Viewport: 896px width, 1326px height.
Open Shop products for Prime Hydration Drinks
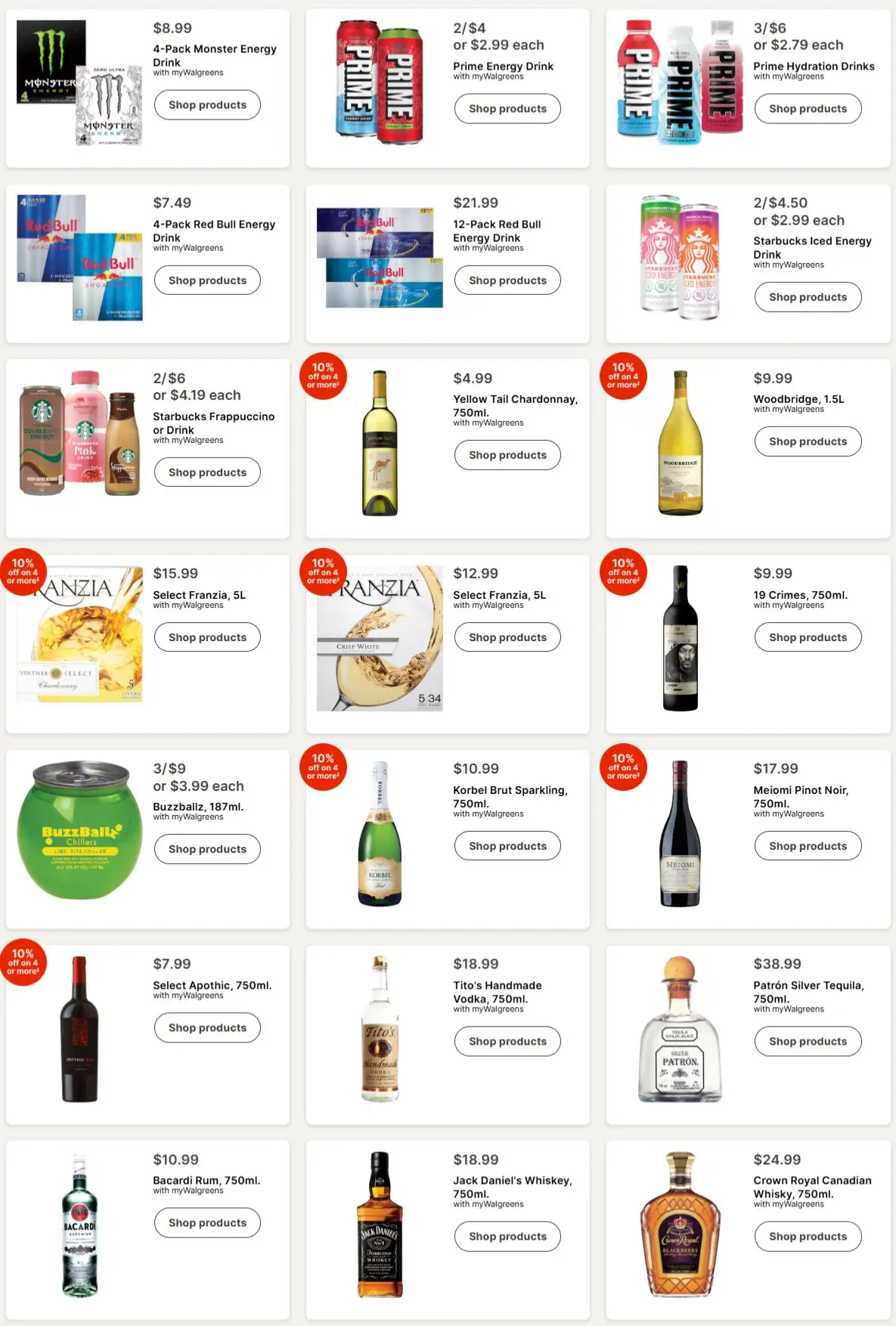pos(808,109)
